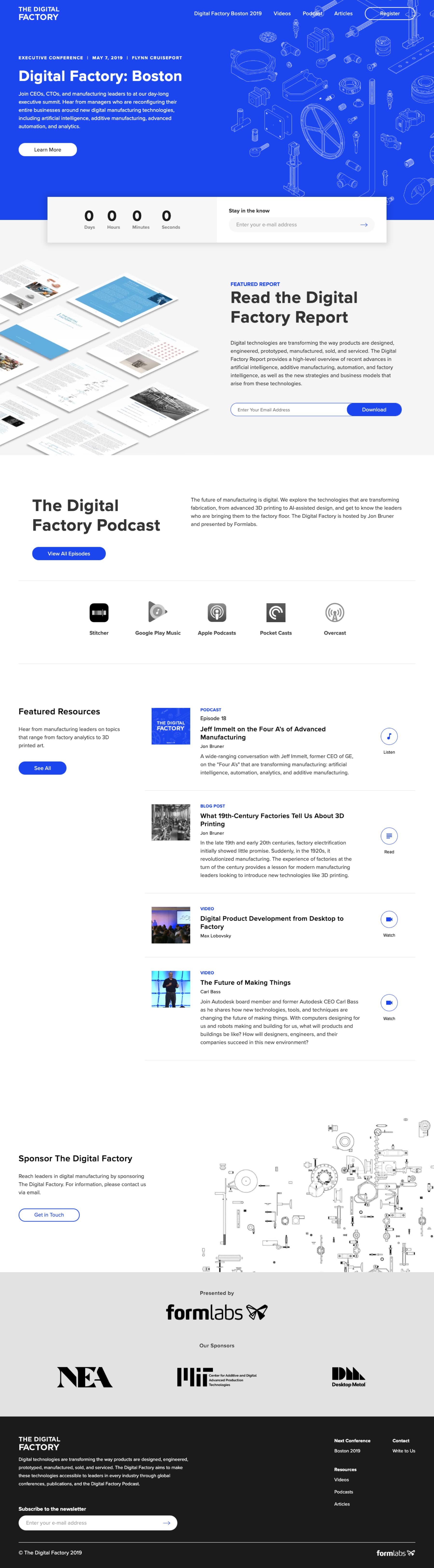The width and height of the screenshot is (434, 1568).
Task: Open Write to Us footer link
Action: point(404,1451)
